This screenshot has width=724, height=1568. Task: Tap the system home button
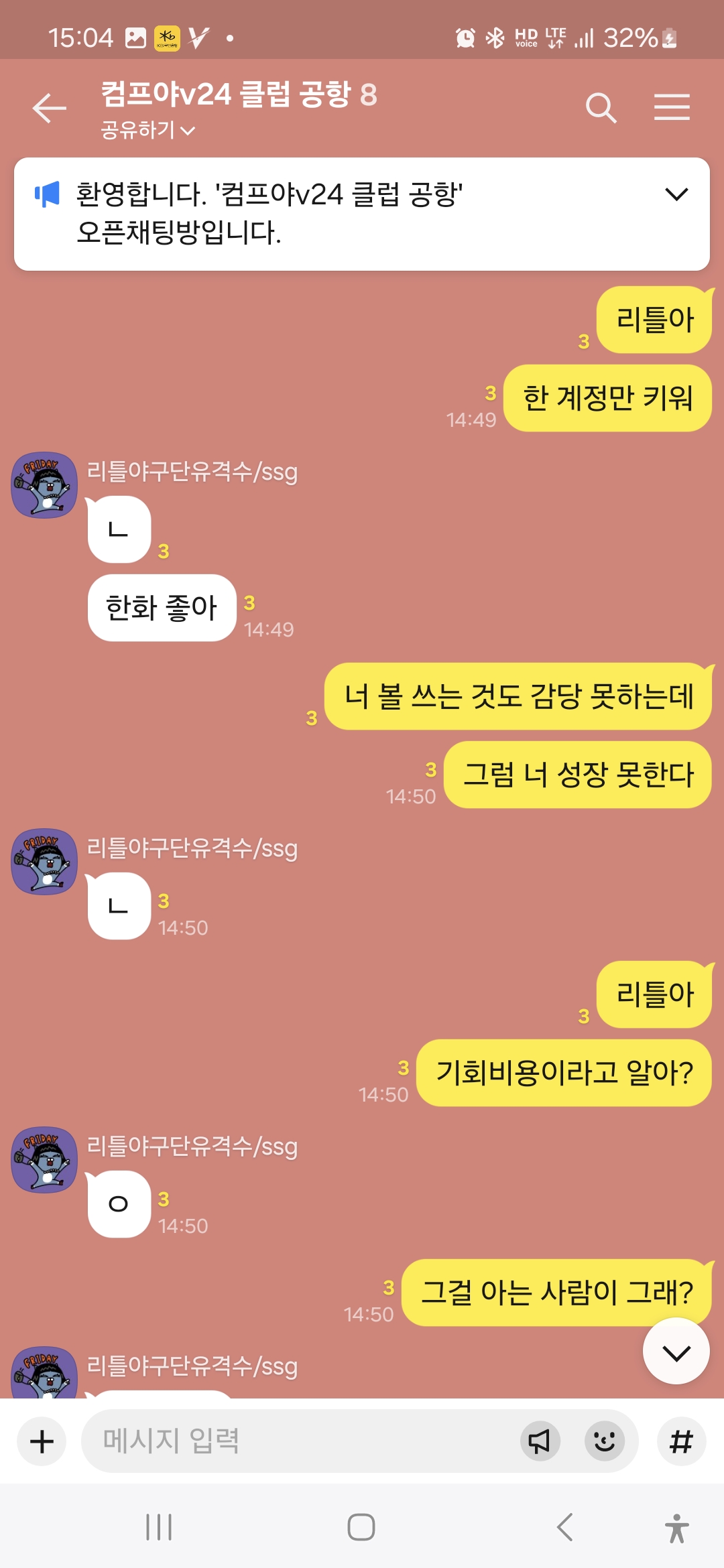click(361, 1528)
